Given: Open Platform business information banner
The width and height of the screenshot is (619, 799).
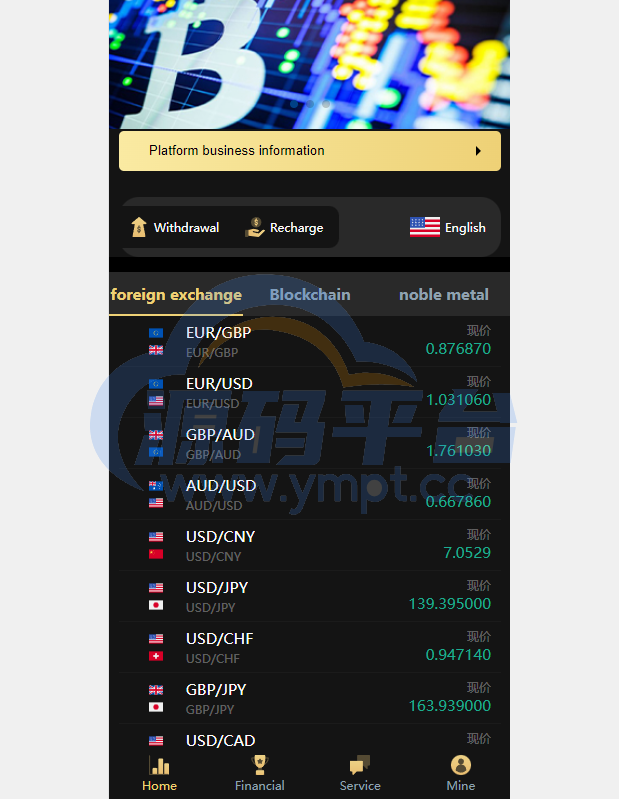Looking at the screenshot, I should 309,151.
